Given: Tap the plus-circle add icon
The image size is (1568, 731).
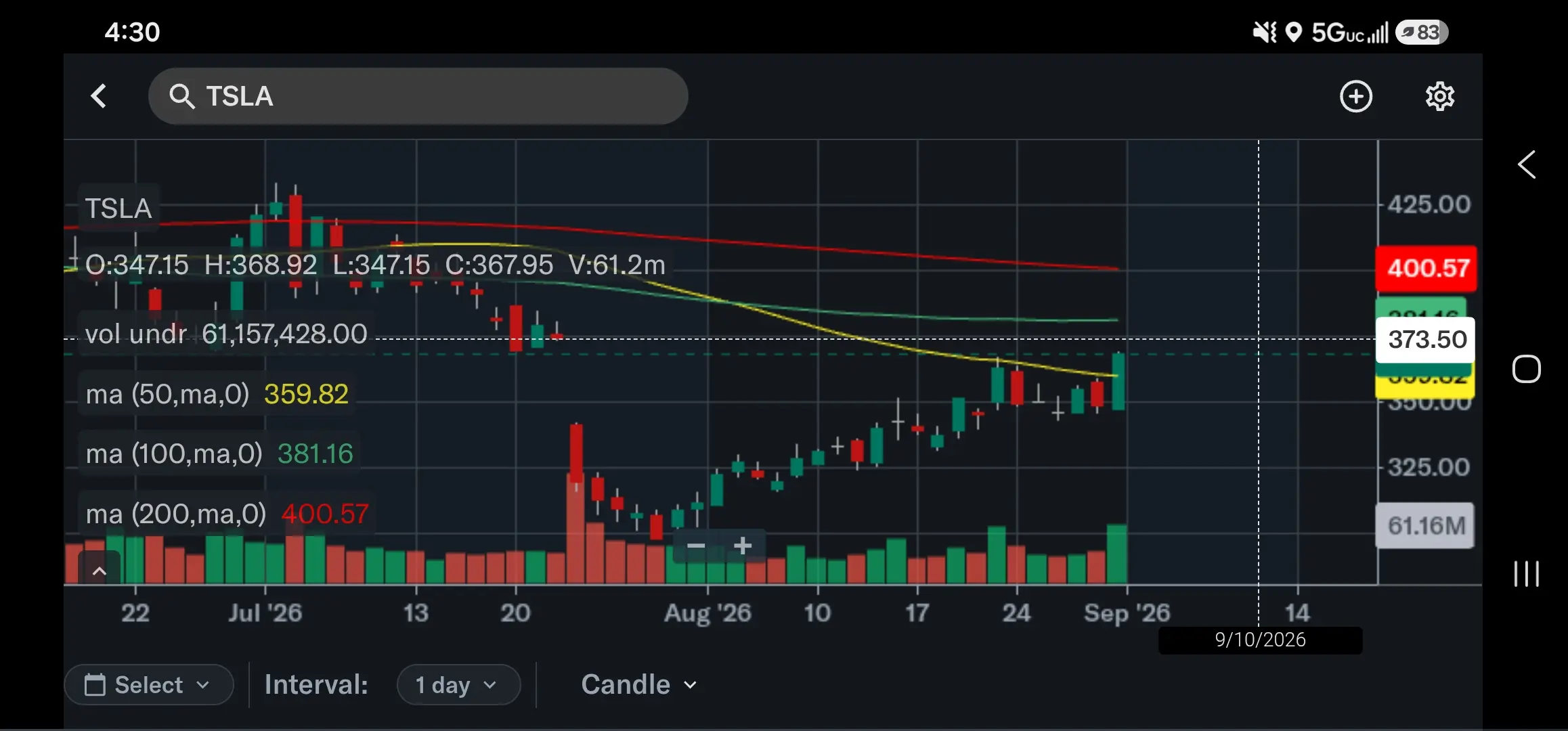Looking at the screenshot, I should click(1356, 96).
